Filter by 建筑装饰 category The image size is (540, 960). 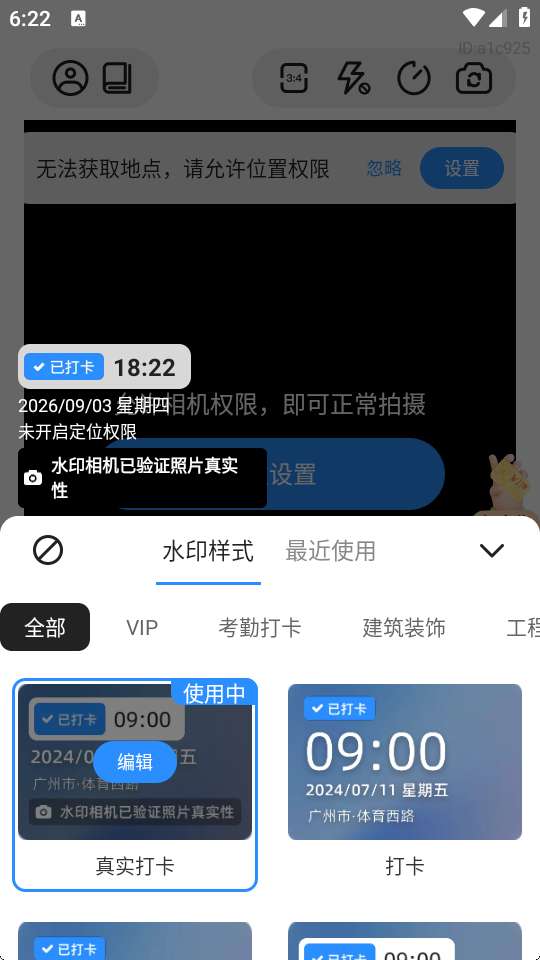pos(404,628)
